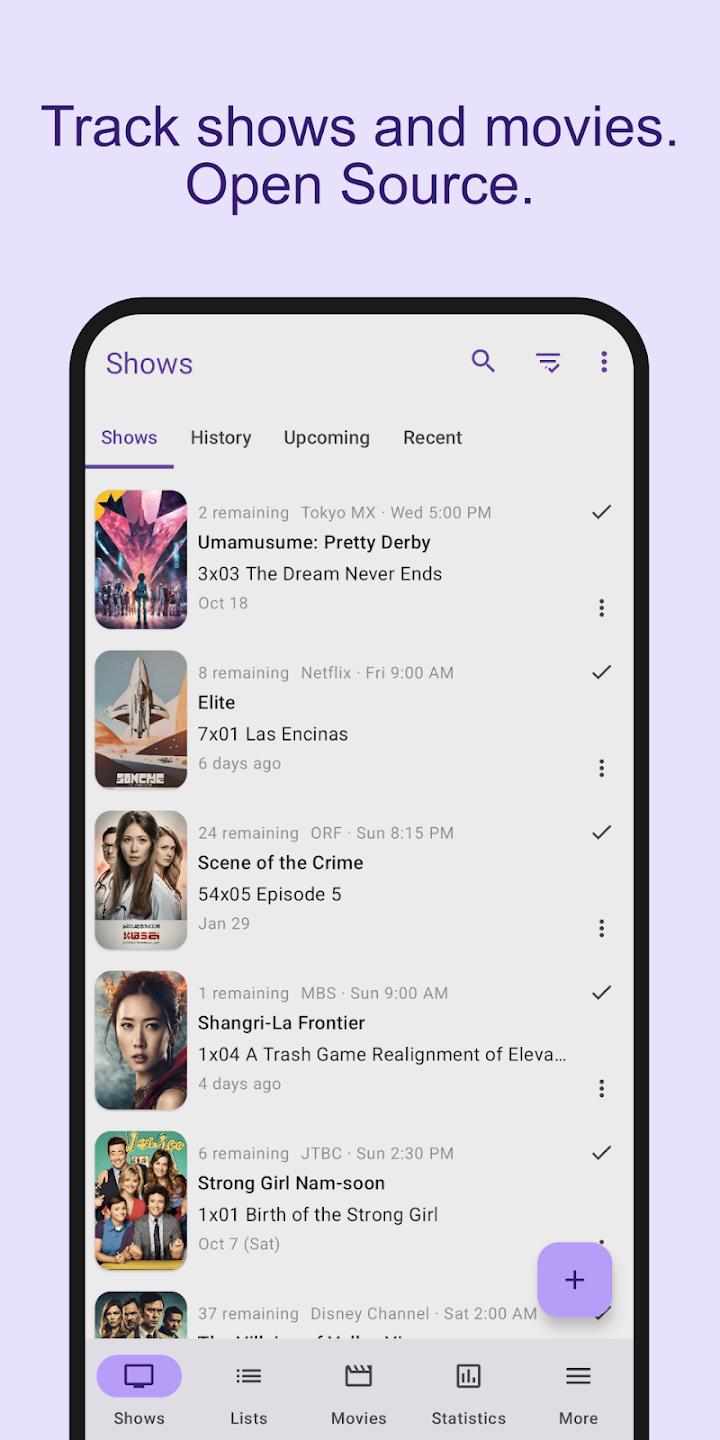The height and width of the screenshot is (1440, 720).
Task: Mark Scene of the Crime episode watched
Action: [x=601, y=831]
